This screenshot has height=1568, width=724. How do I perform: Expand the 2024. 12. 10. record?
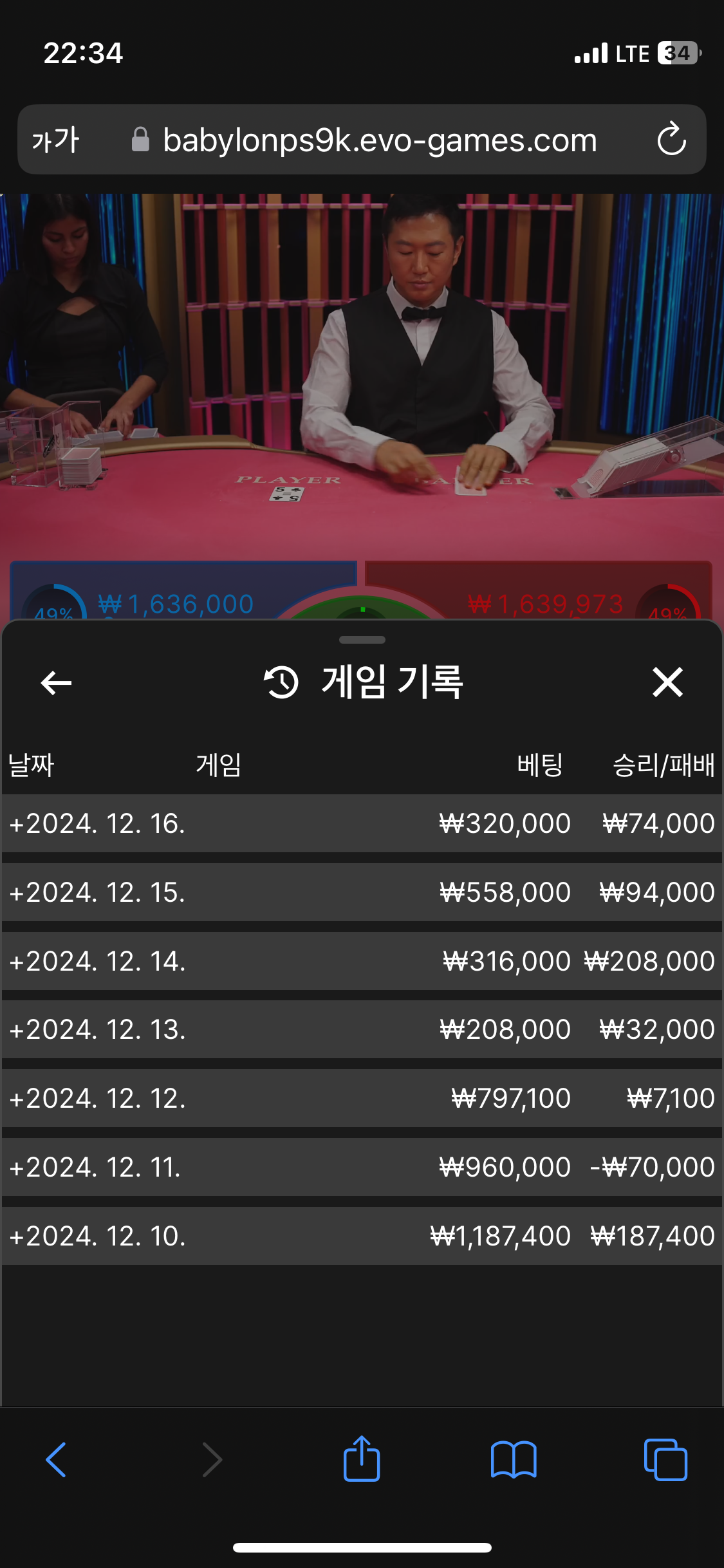[x=97, y=1237]
